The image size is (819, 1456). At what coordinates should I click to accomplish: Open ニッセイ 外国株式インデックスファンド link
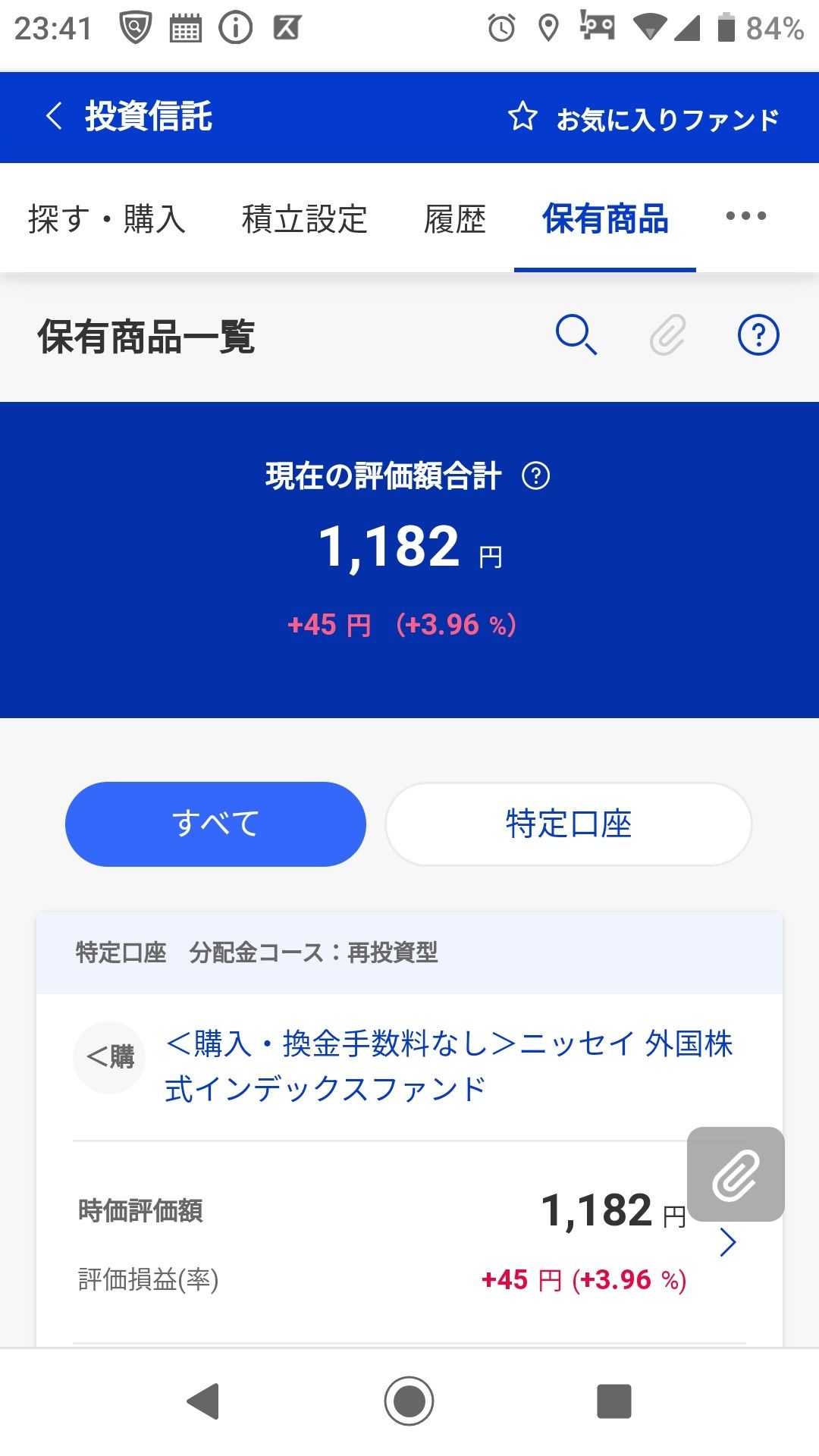(x=447, y=1065)
